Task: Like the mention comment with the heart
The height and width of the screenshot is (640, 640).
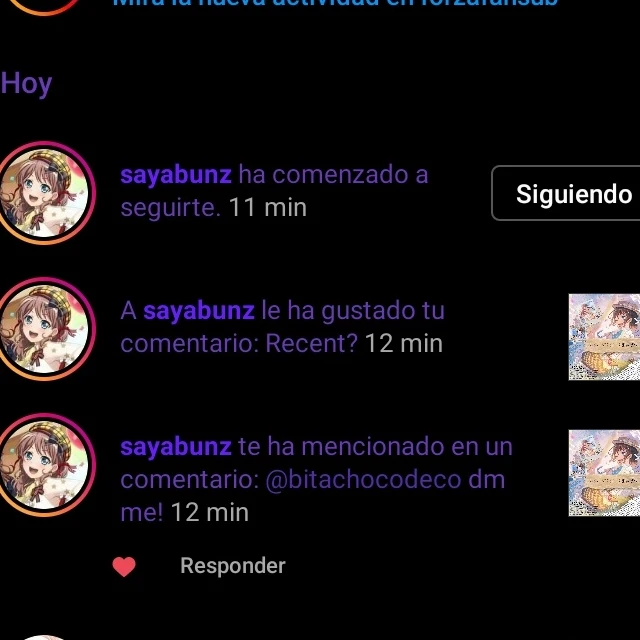Action: [124, 567]
